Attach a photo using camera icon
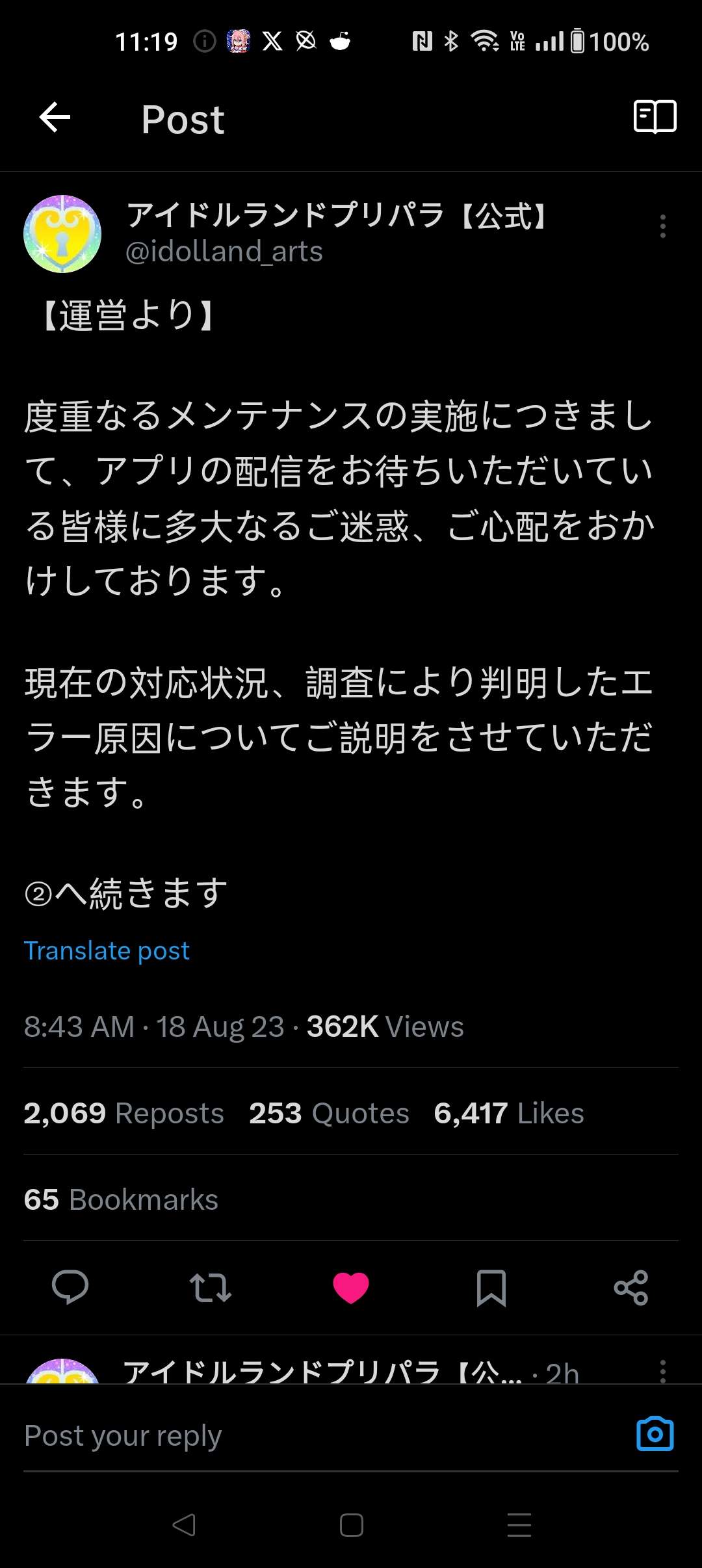The width and height of the screenshot is (702, 1568). [656, 1433]
